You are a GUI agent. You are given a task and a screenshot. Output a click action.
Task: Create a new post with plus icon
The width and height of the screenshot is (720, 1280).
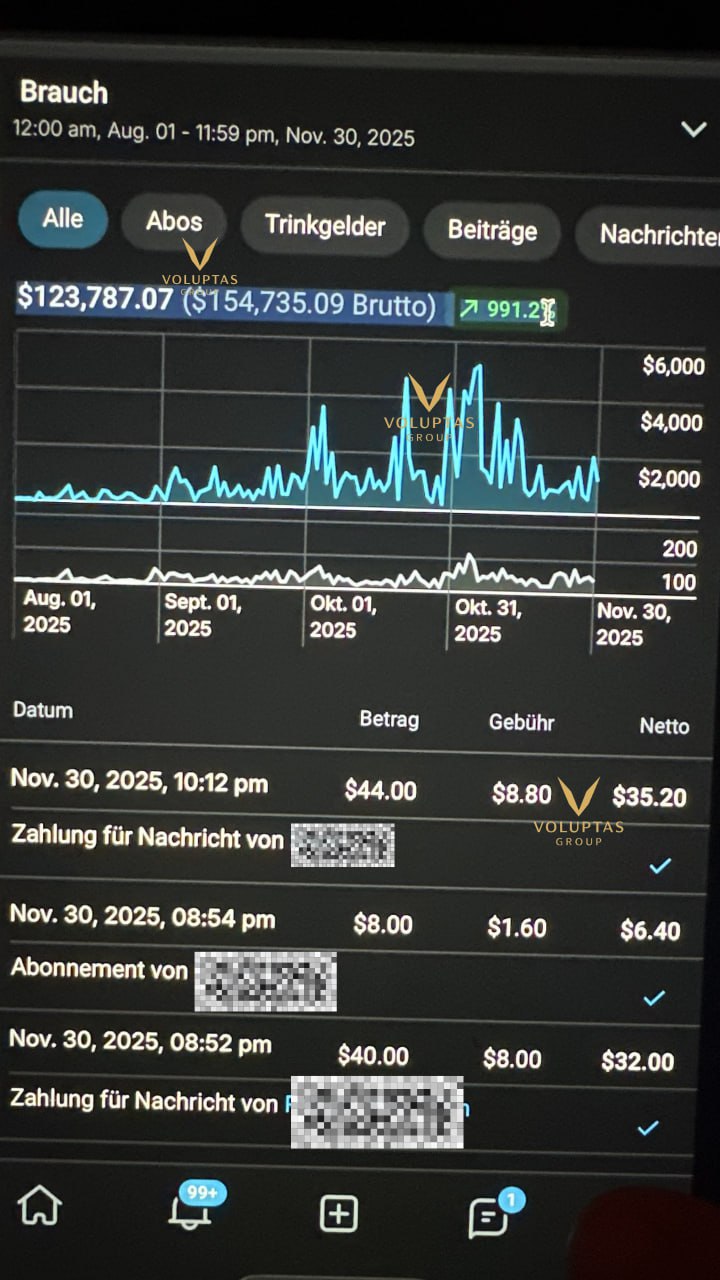click(338, 1214)
